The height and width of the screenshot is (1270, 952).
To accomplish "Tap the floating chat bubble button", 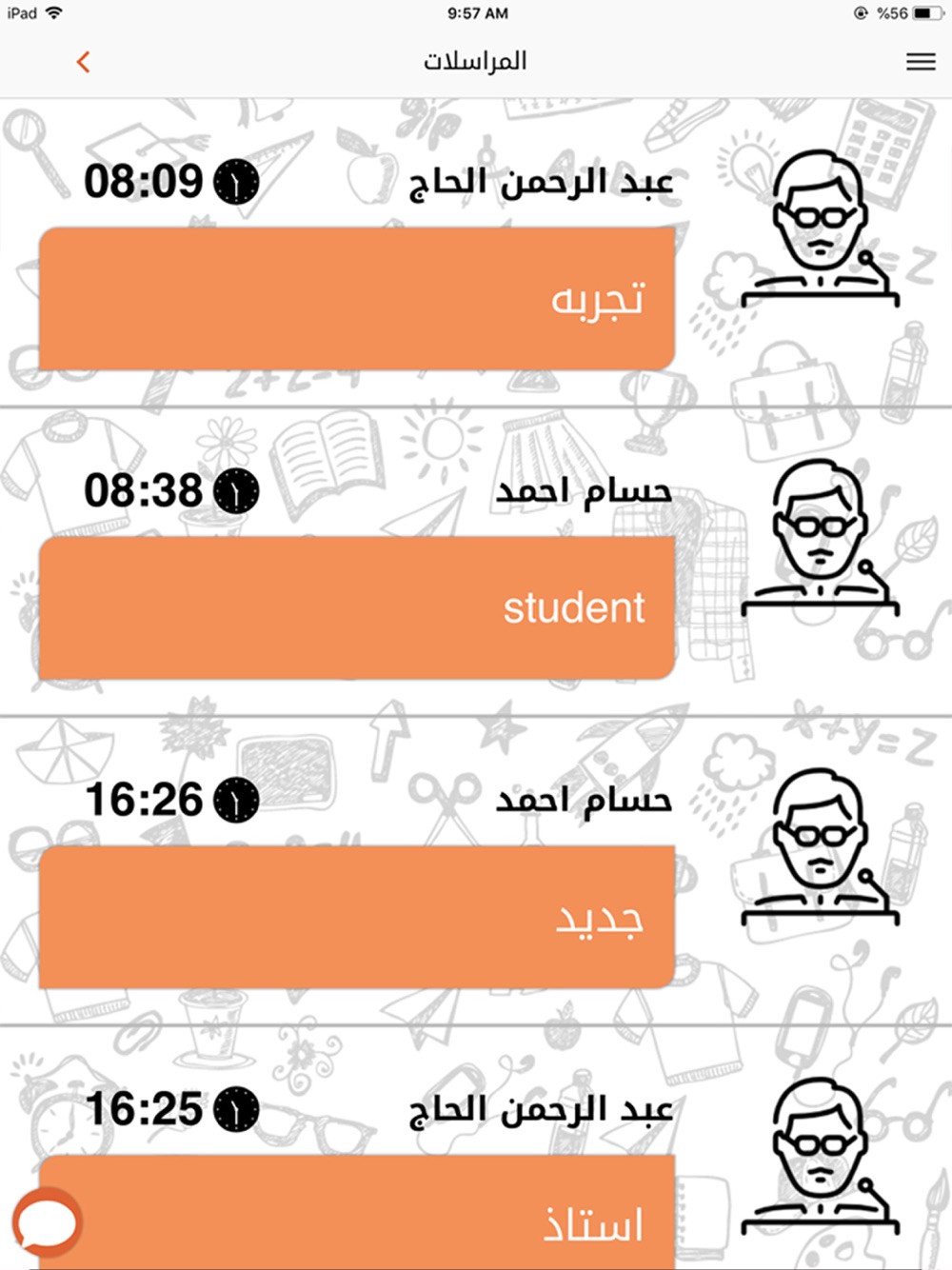I will (47, 1222).
